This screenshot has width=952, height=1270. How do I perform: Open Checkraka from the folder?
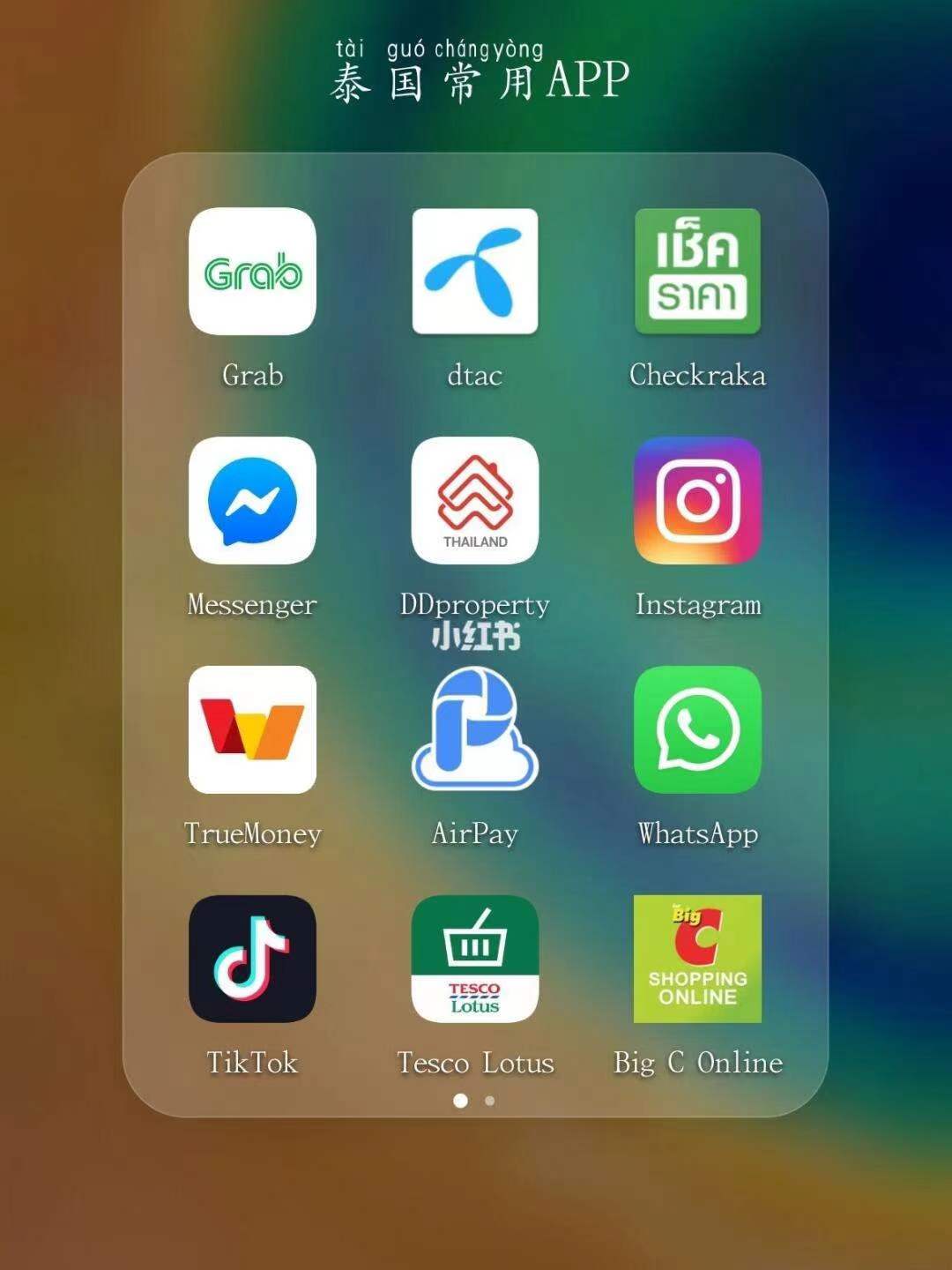pos(697,272)
